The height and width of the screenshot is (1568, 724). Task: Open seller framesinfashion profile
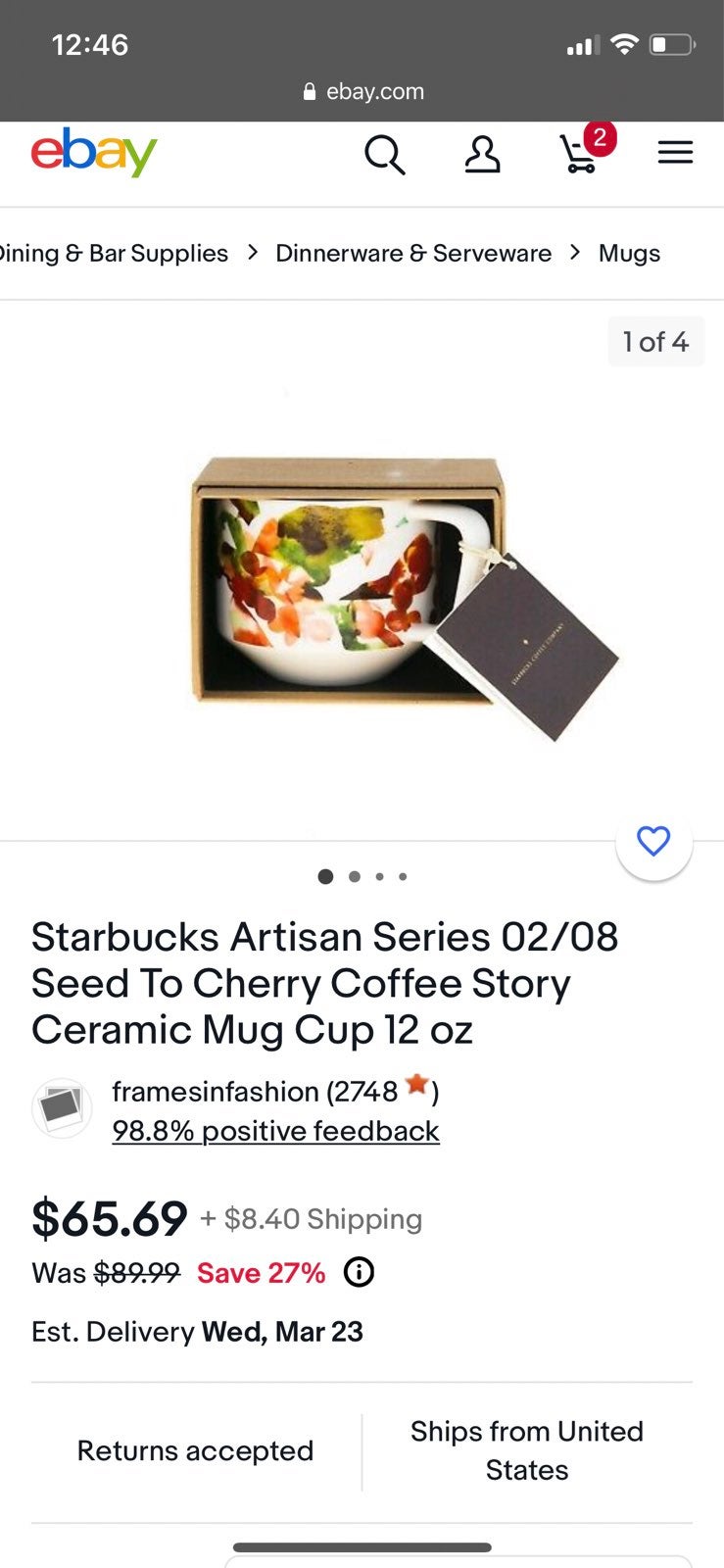[216, 1091]
